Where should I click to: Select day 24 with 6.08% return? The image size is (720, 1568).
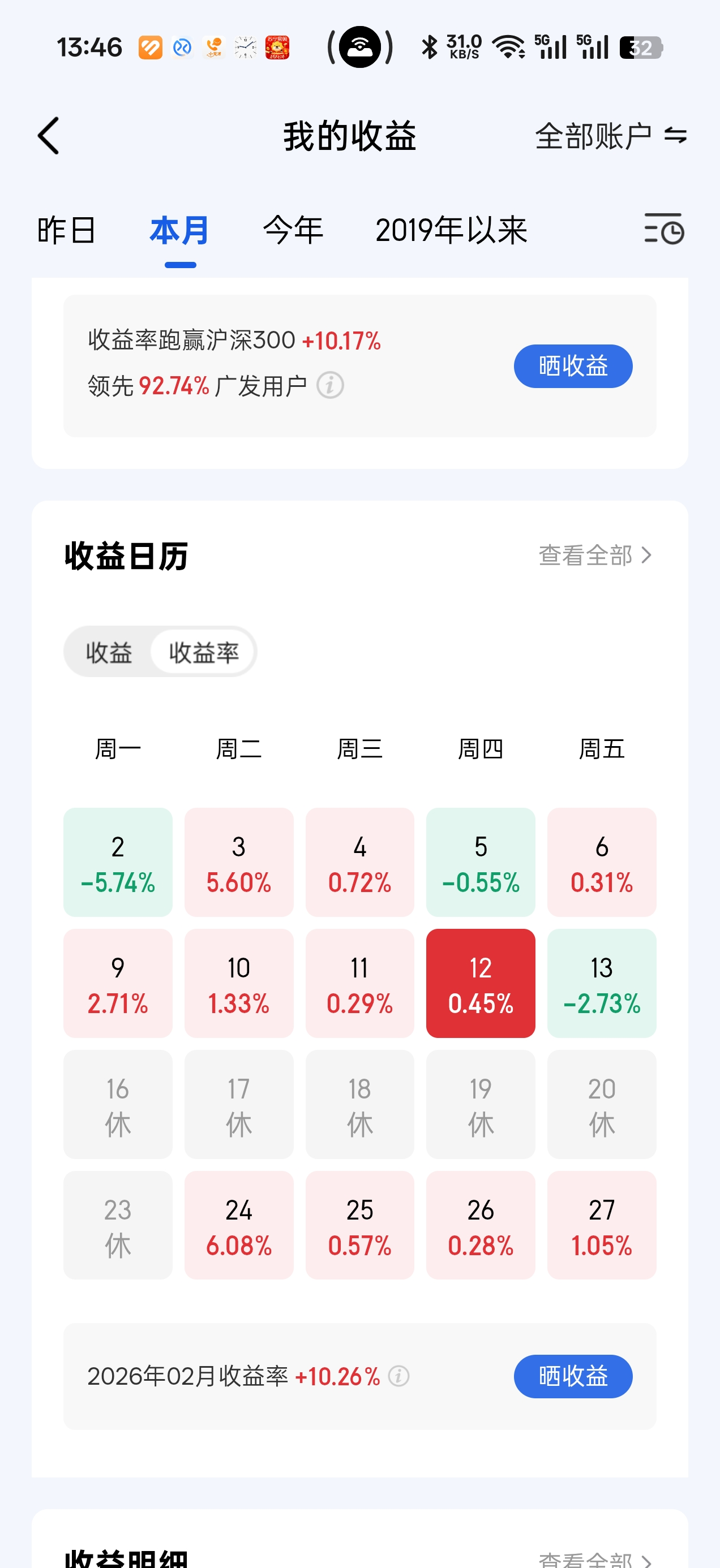coord(239,1225)
